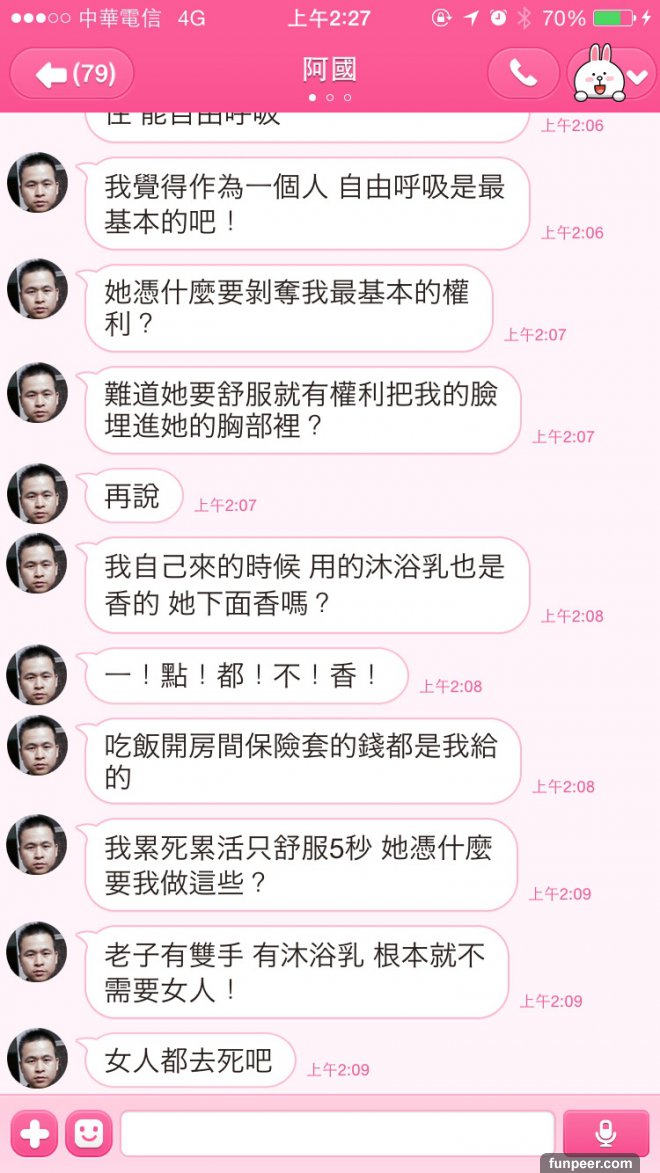Start a voice call with 阿國
The image size is (660, 1173).
(523, 73)
